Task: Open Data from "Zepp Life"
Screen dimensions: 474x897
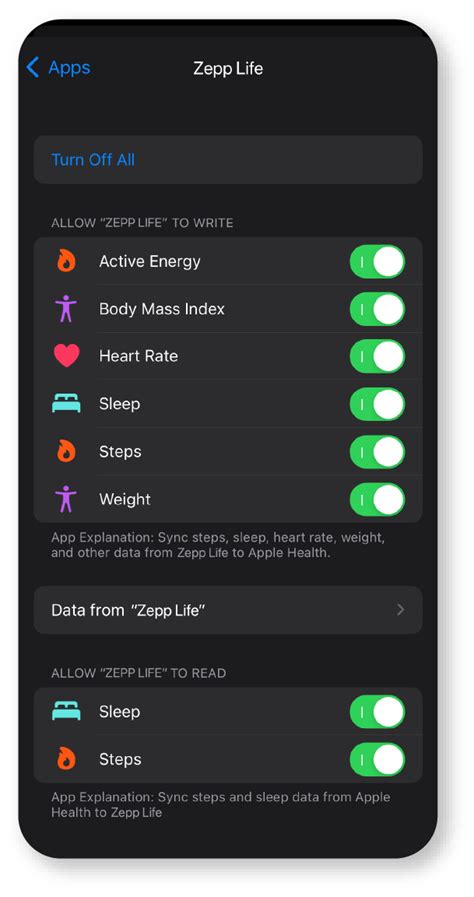Action: click(x=228, y=610)
